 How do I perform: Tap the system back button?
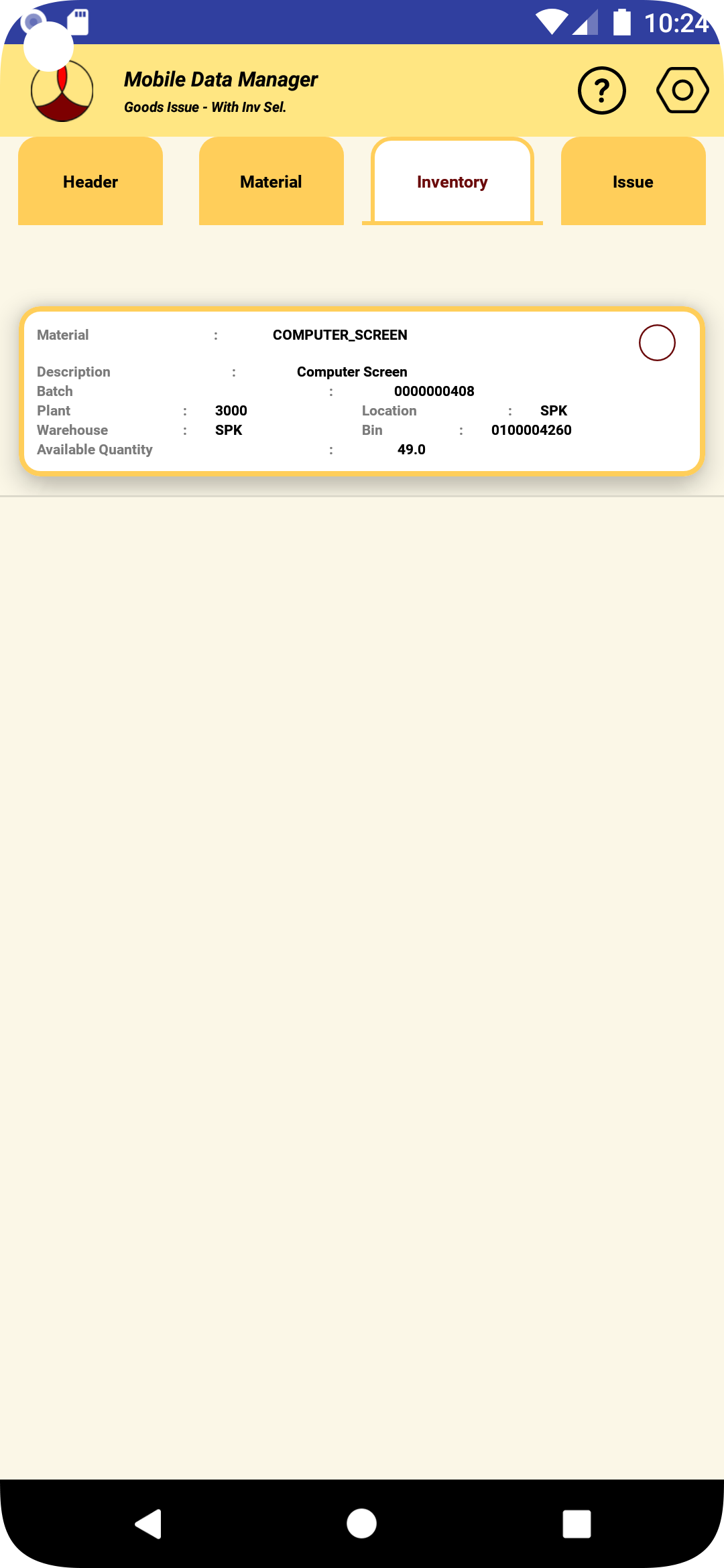(x=149, y=1524)
